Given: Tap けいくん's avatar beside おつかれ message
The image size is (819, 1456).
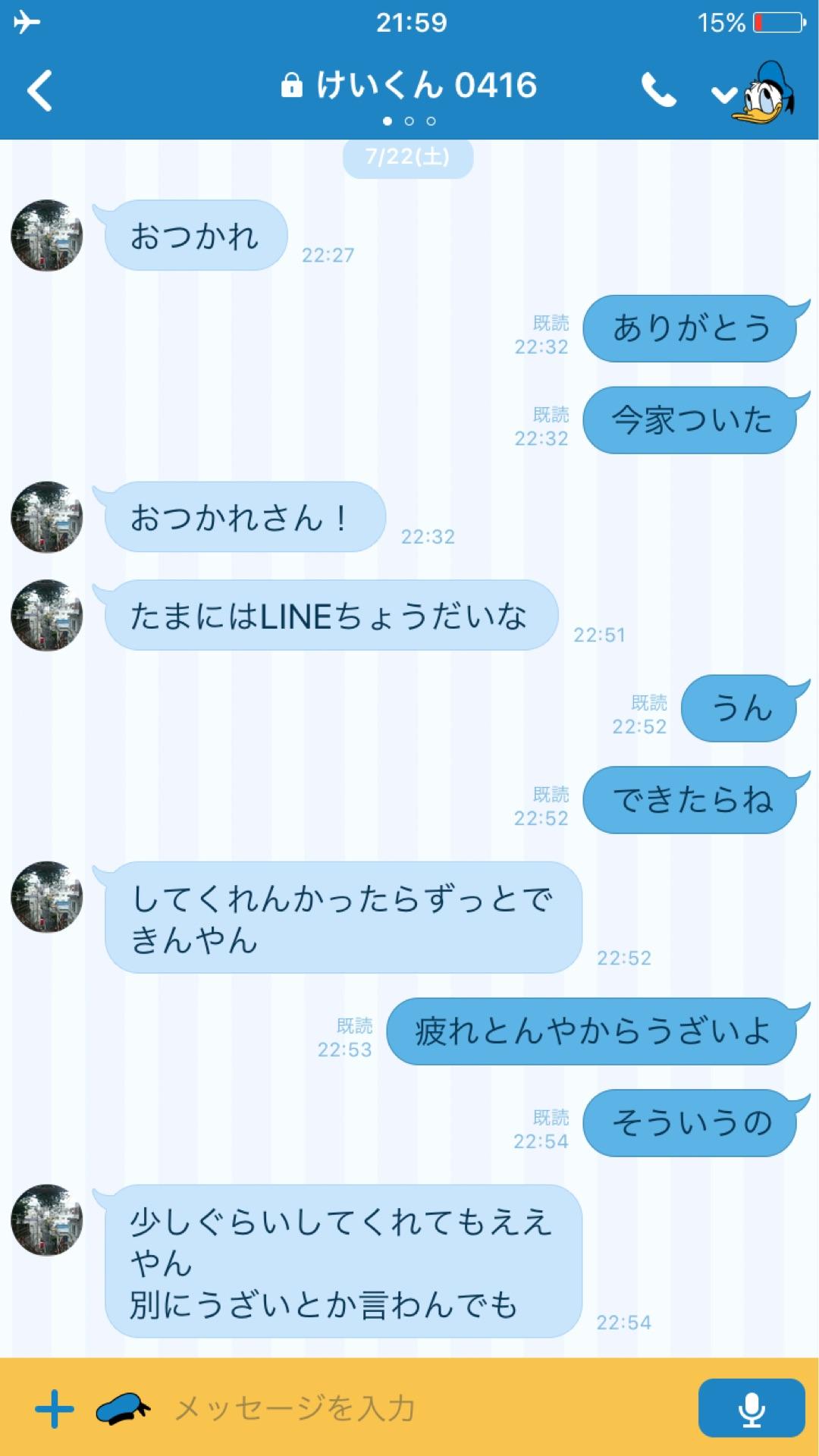Looking at the screenshot, I should tap(46, 236).
